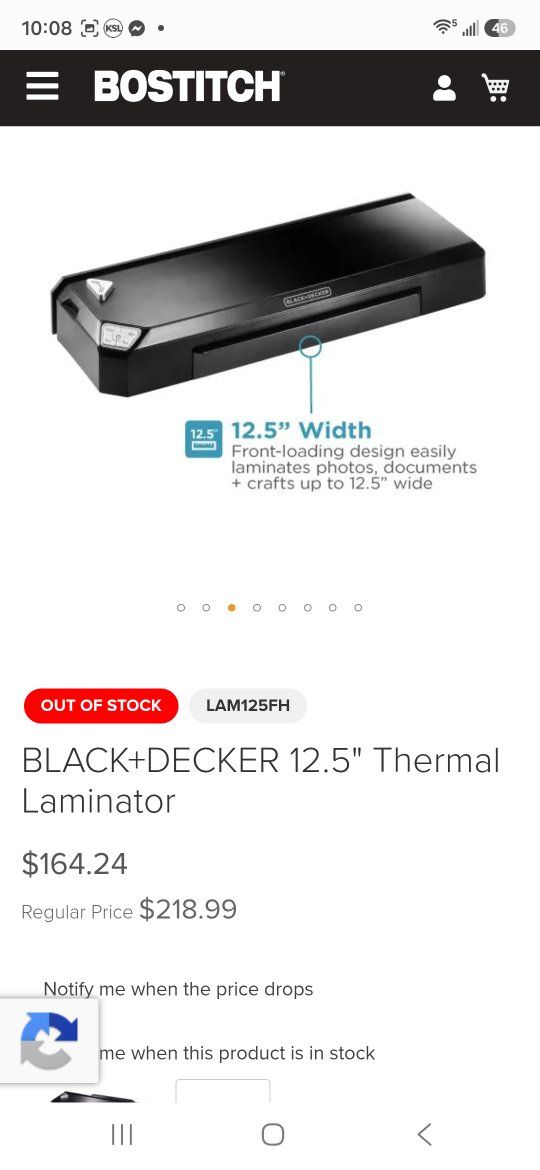Open the hamburger navigation menu

click(43, 87)
